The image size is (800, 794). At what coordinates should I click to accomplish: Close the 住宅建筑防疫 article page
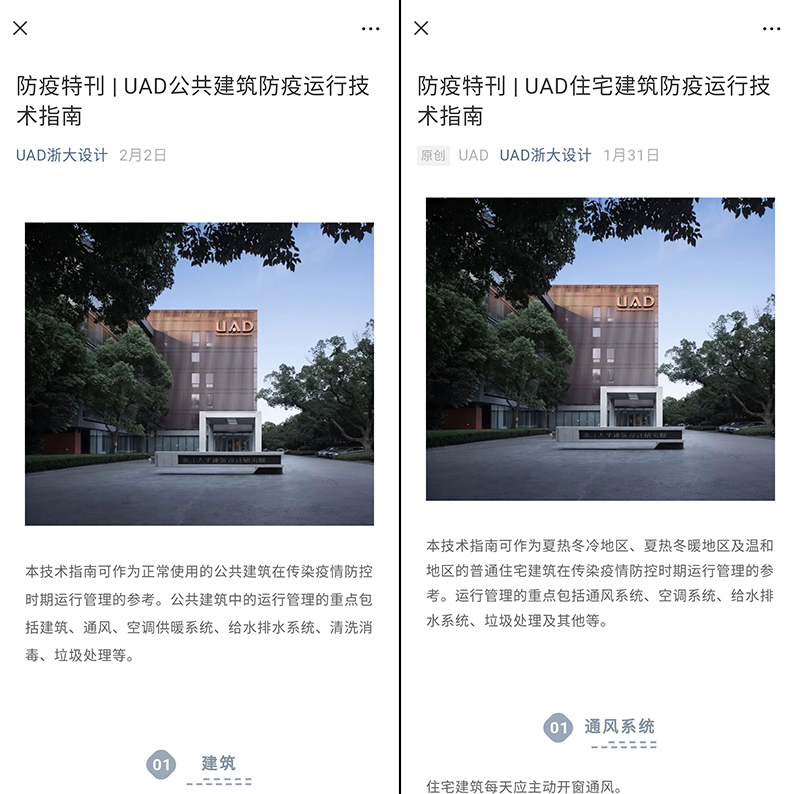click(421, 28)
